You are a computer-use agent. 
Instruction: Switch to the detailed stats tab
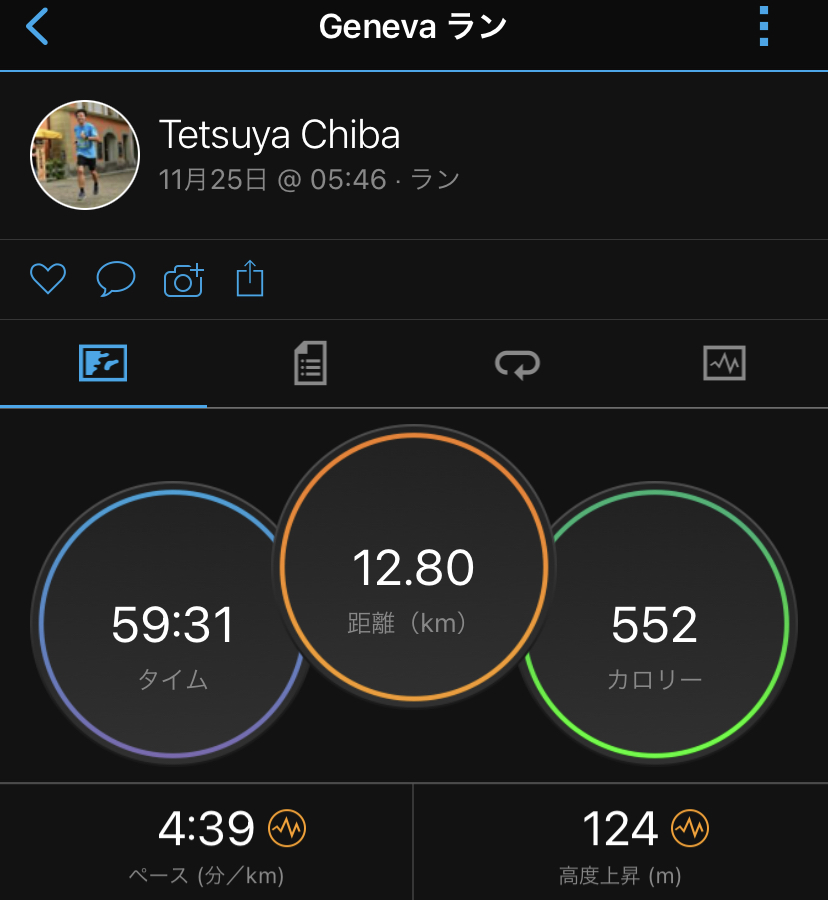tap(310, 363)
